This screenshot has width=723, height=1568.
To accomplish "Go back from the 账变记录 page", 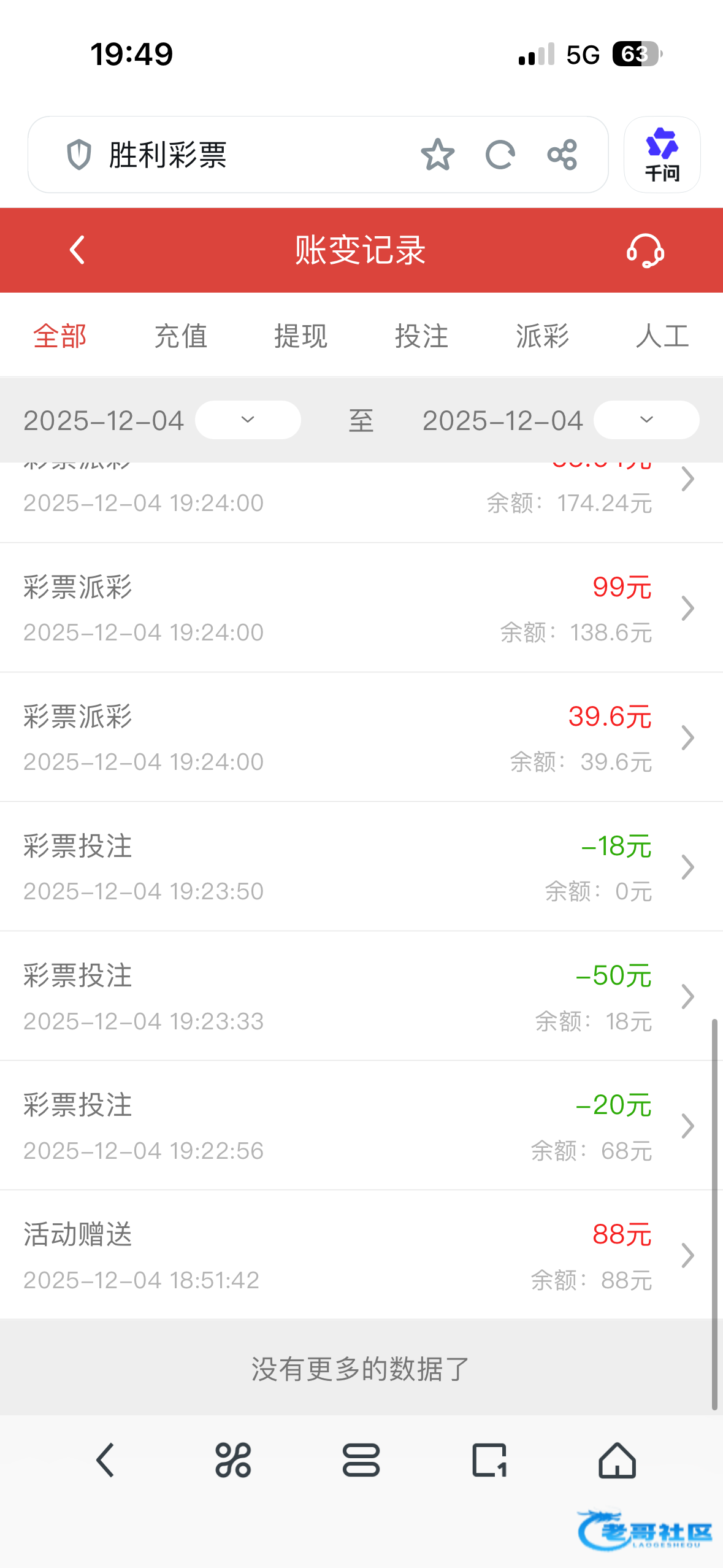I will tap(77, 250).
